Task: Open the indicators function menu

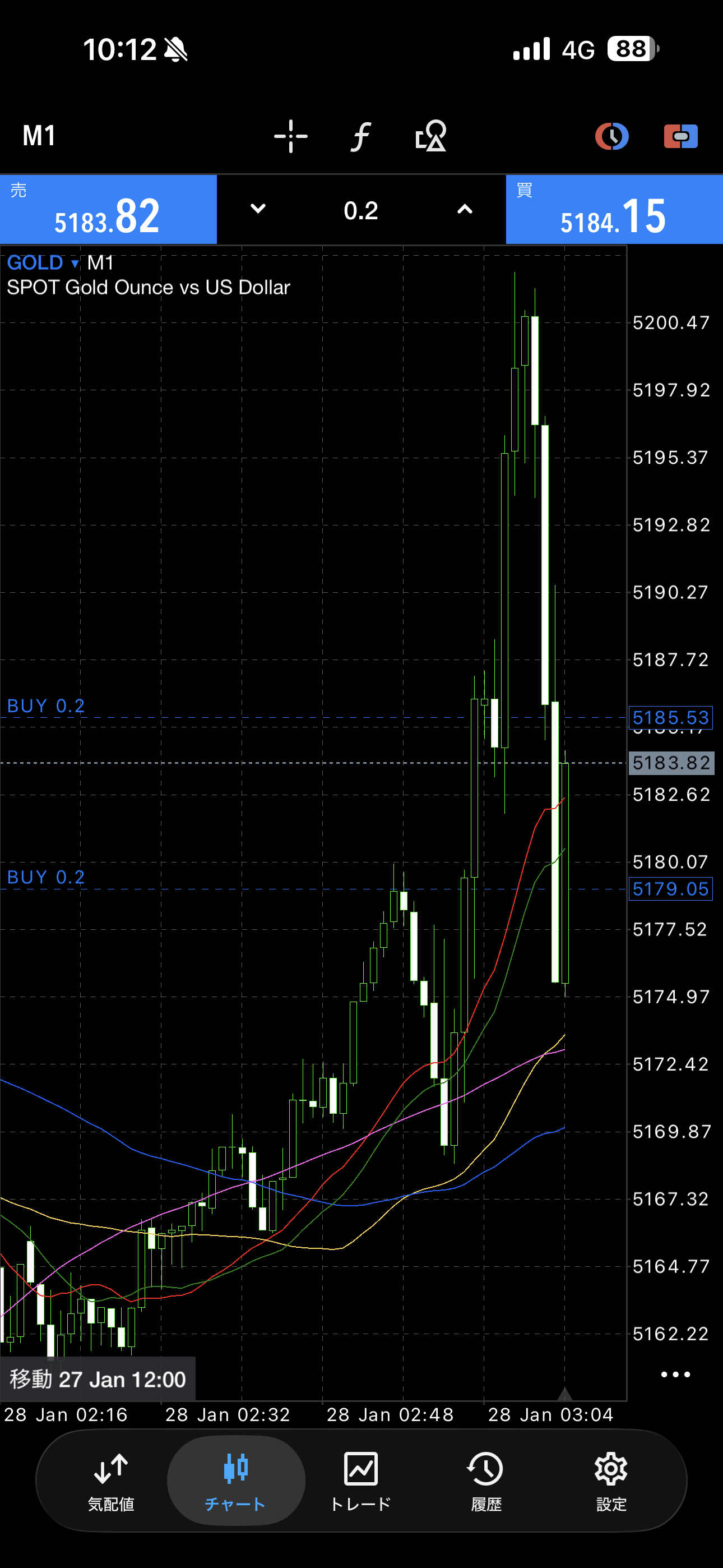Action: [360, 136]
